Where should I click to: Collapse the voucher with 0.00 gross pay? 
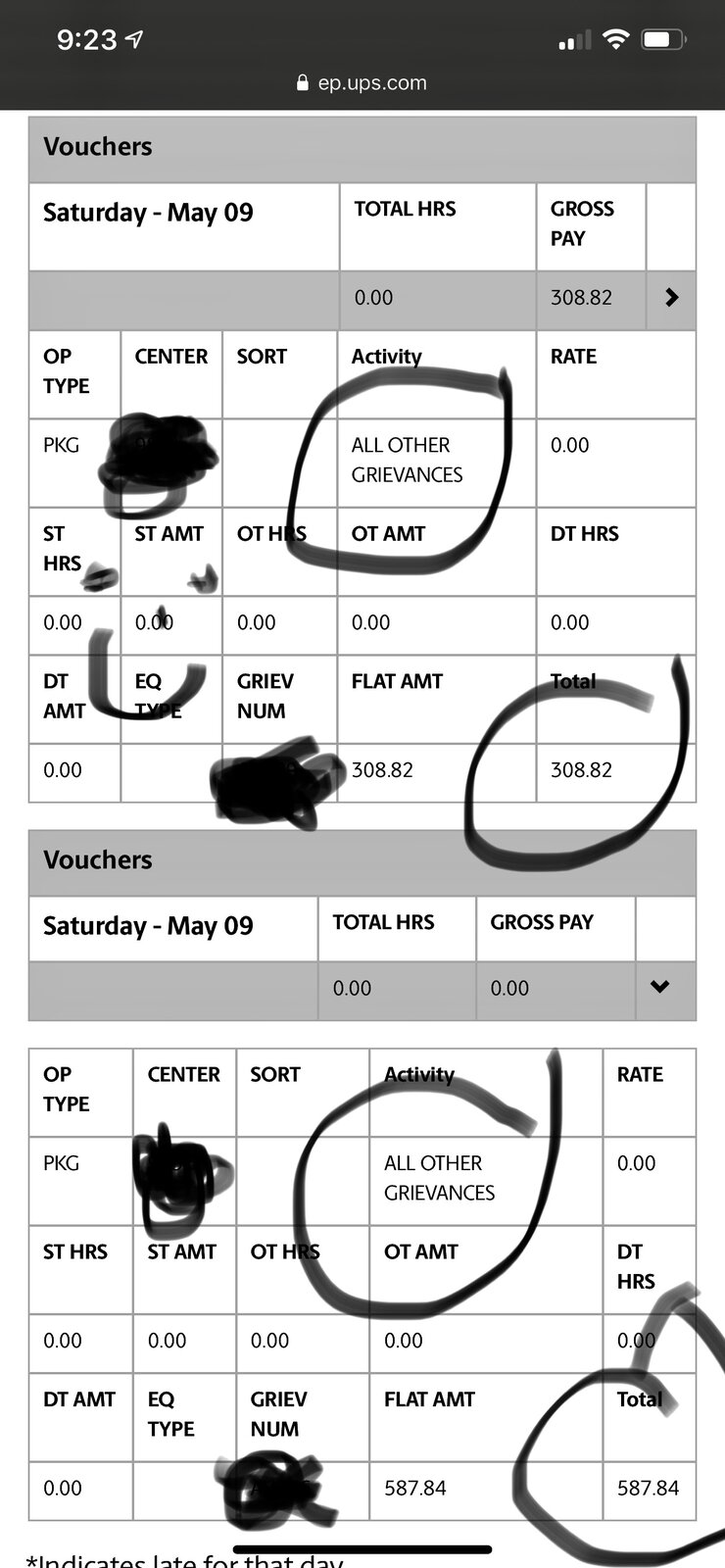[660, 987]
